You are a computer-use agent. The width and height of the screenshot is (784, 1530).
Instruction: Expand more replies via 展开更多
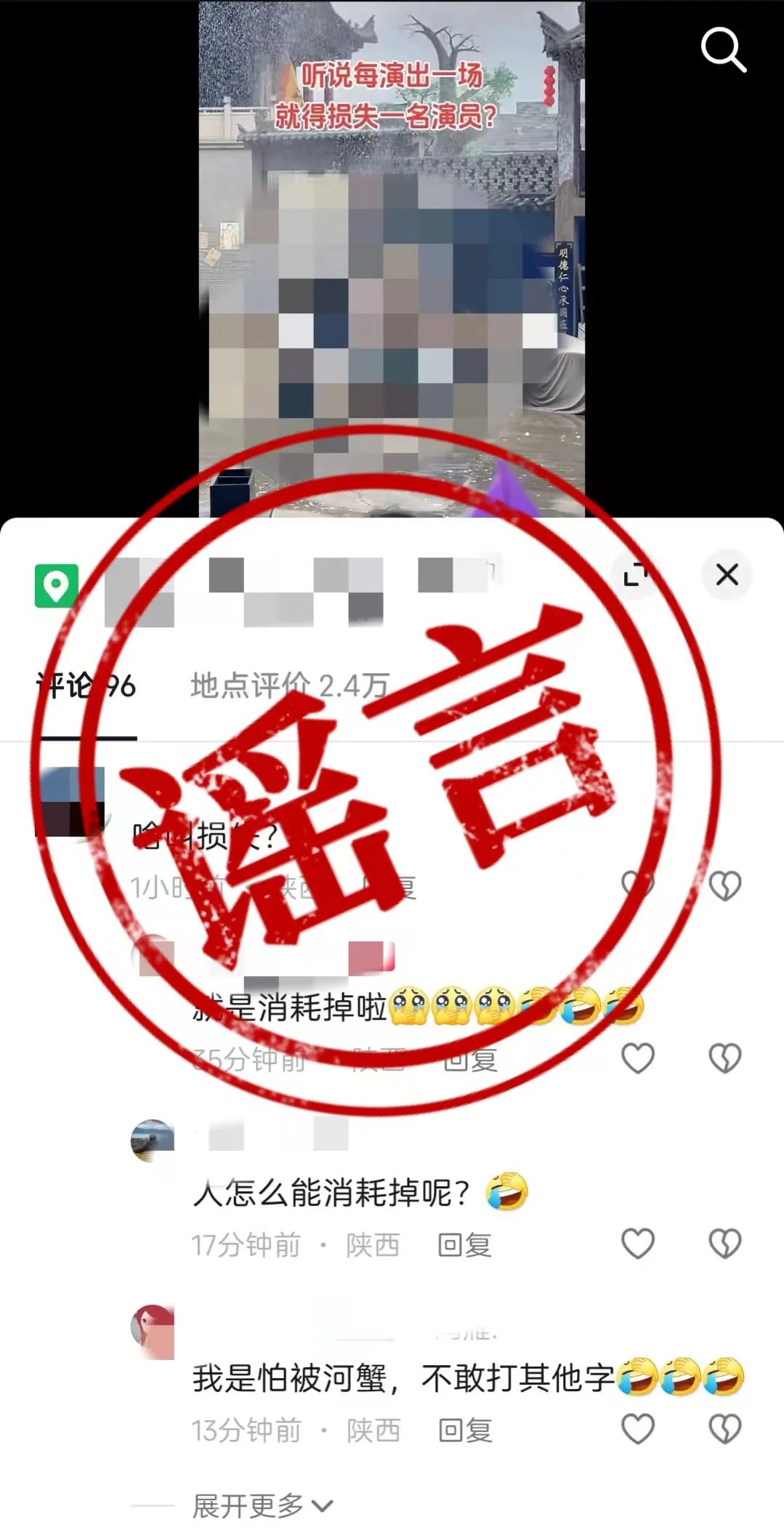(x=262, y=1505)
